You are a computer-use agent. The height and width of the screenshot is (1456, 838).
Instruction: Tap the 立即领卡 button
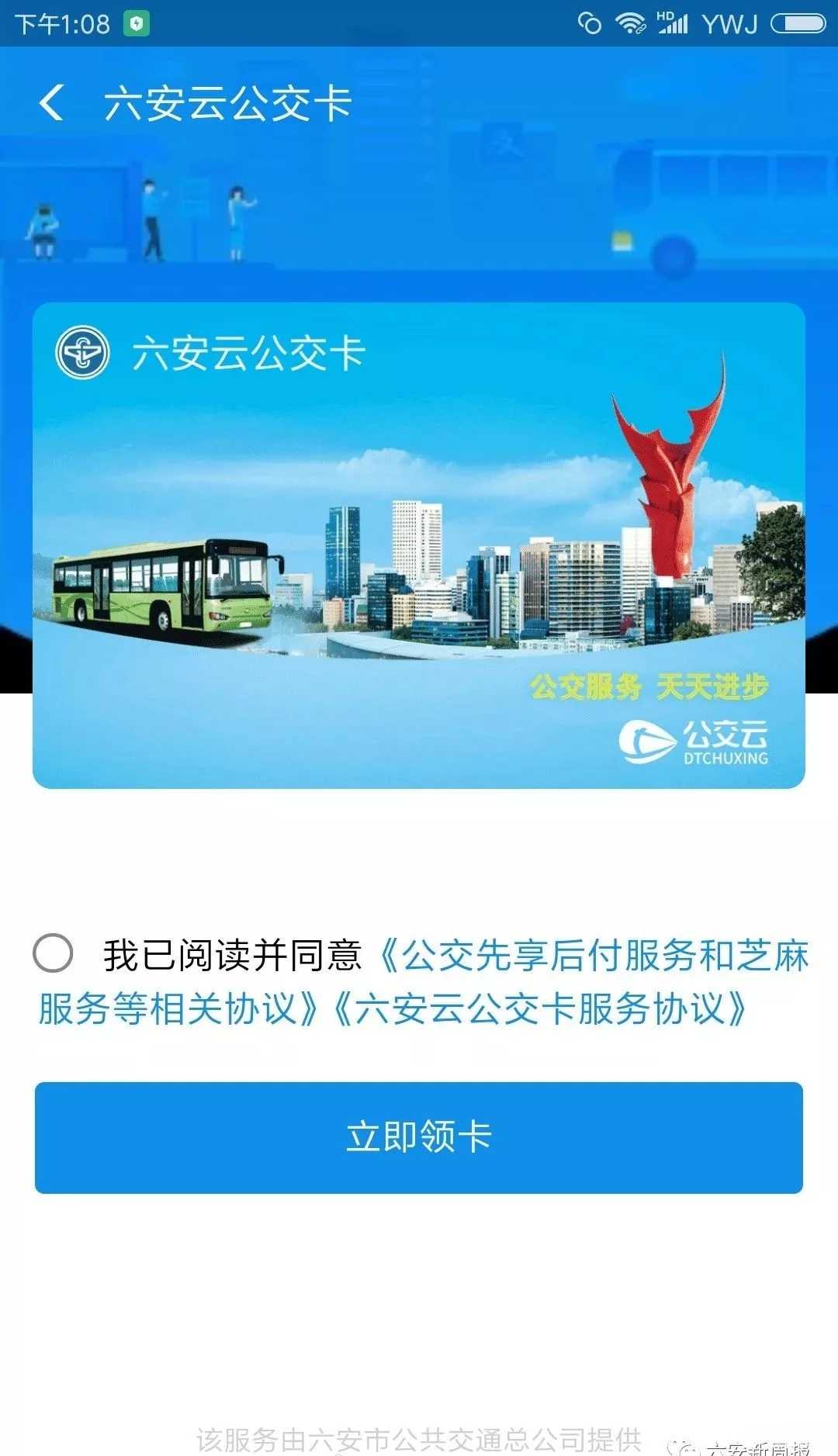click(419, 1137)
